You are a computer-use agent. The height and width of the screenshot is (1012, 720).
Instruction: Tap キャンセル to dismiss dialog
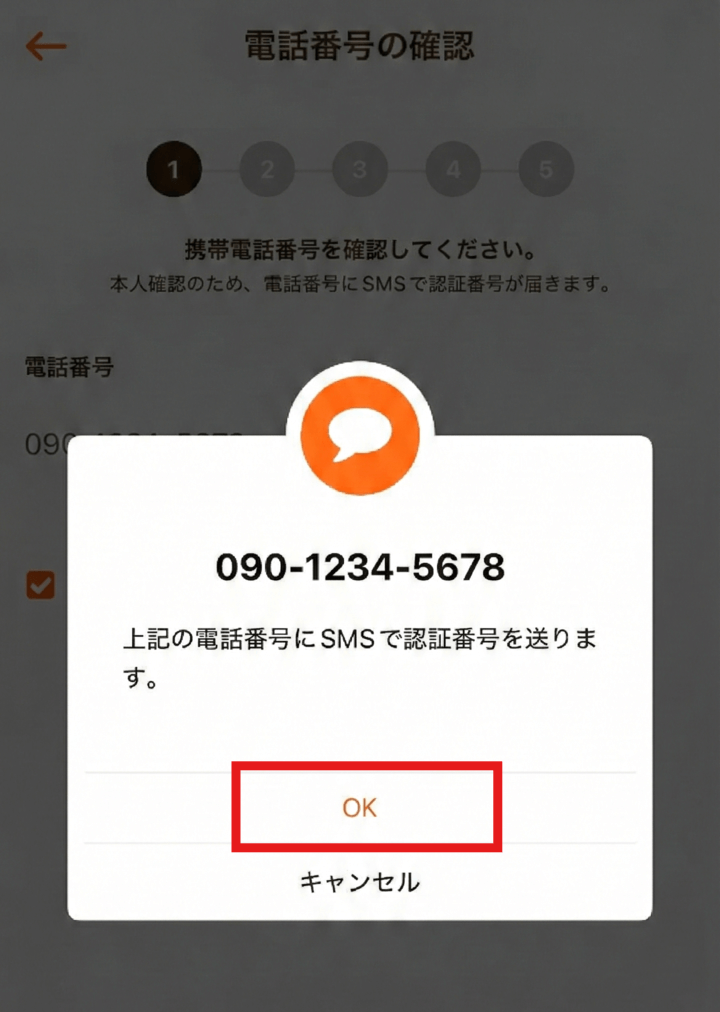coord(360,882)
